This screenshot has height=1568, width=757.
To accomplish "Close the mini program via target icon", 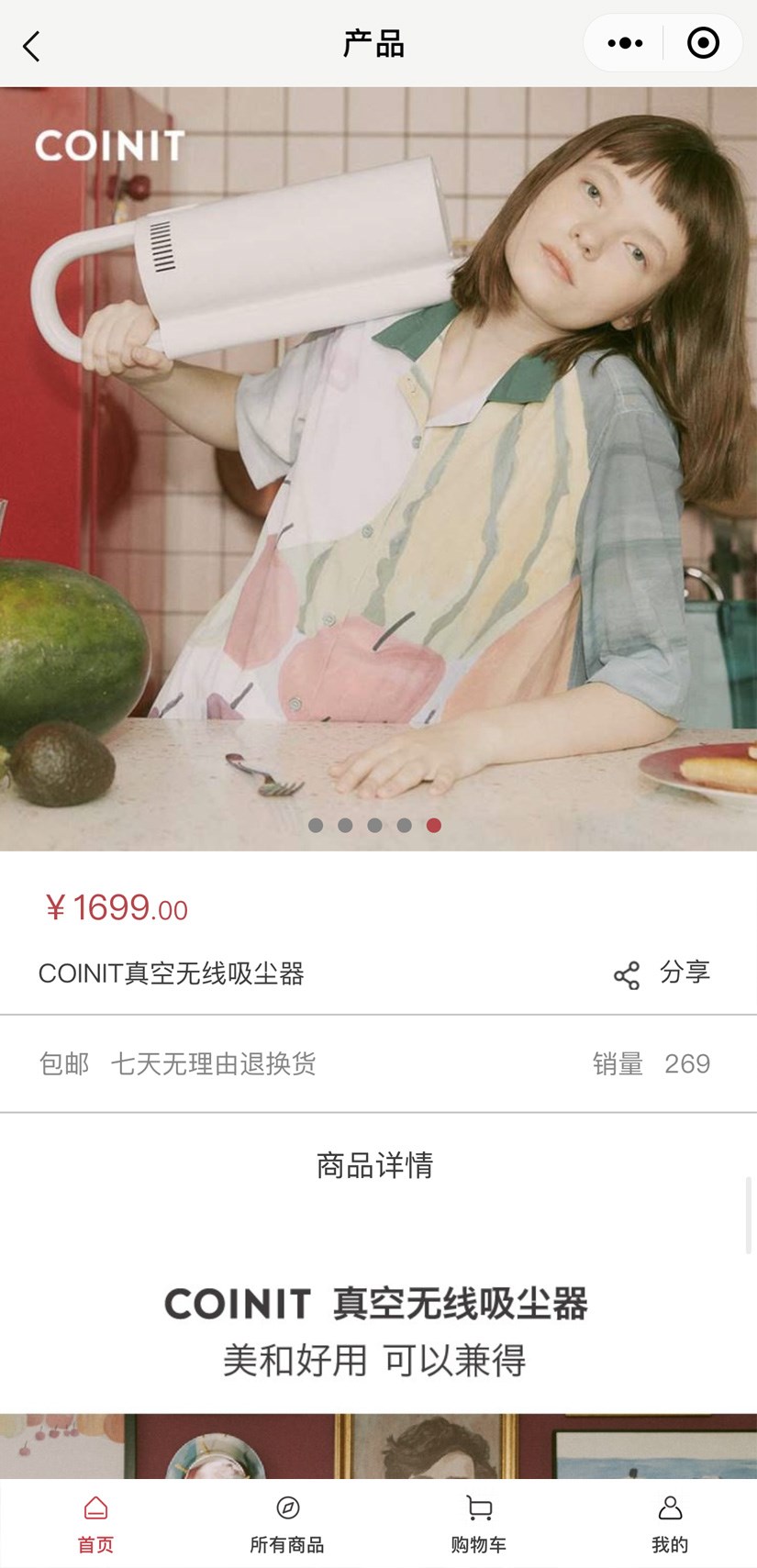I will point(703,43).
